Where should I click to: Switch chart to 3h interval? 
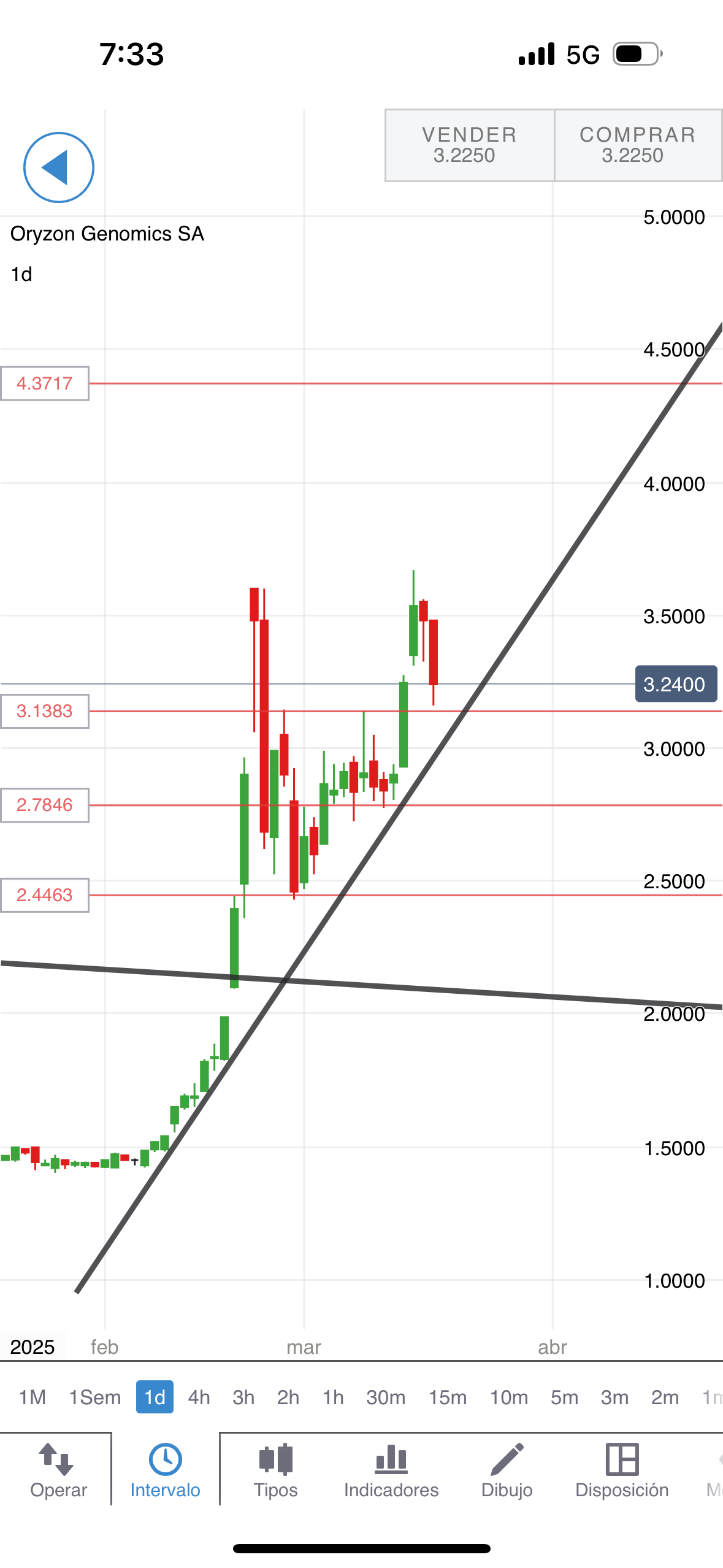tap(243, 1397)
